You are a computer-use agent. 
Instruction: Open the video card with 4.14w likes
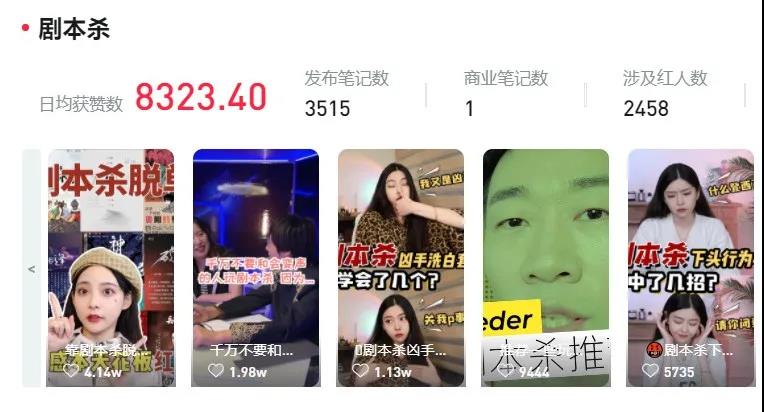click(110, 267)
